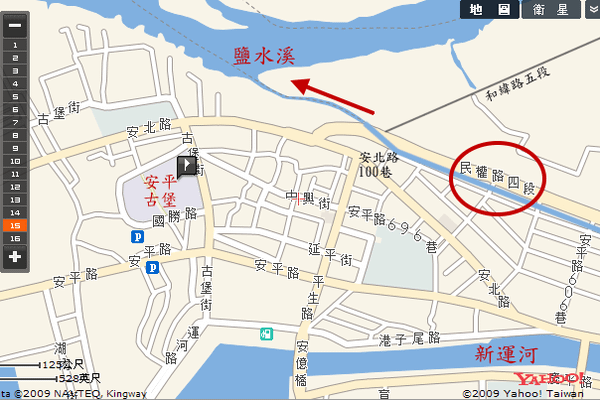600x400 pixels.
Task: Zoom in with the plus button
Action: point(15,257)
